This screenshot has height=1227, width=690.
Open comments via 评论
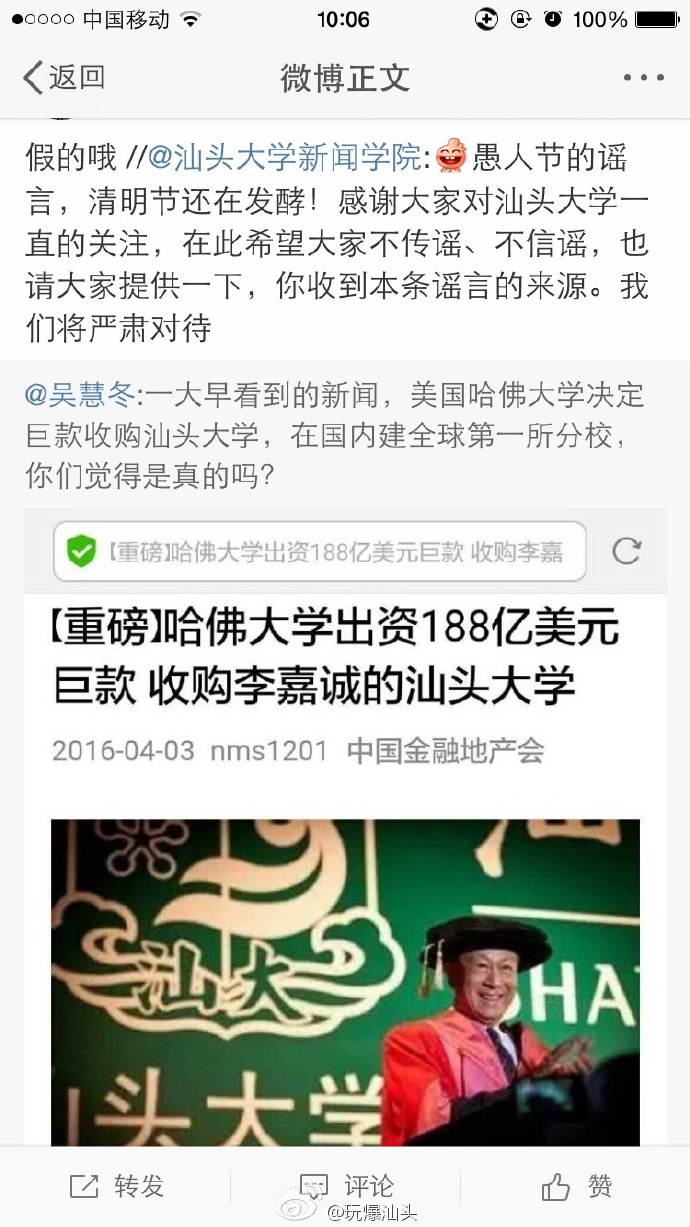[x=345, y=1186]
